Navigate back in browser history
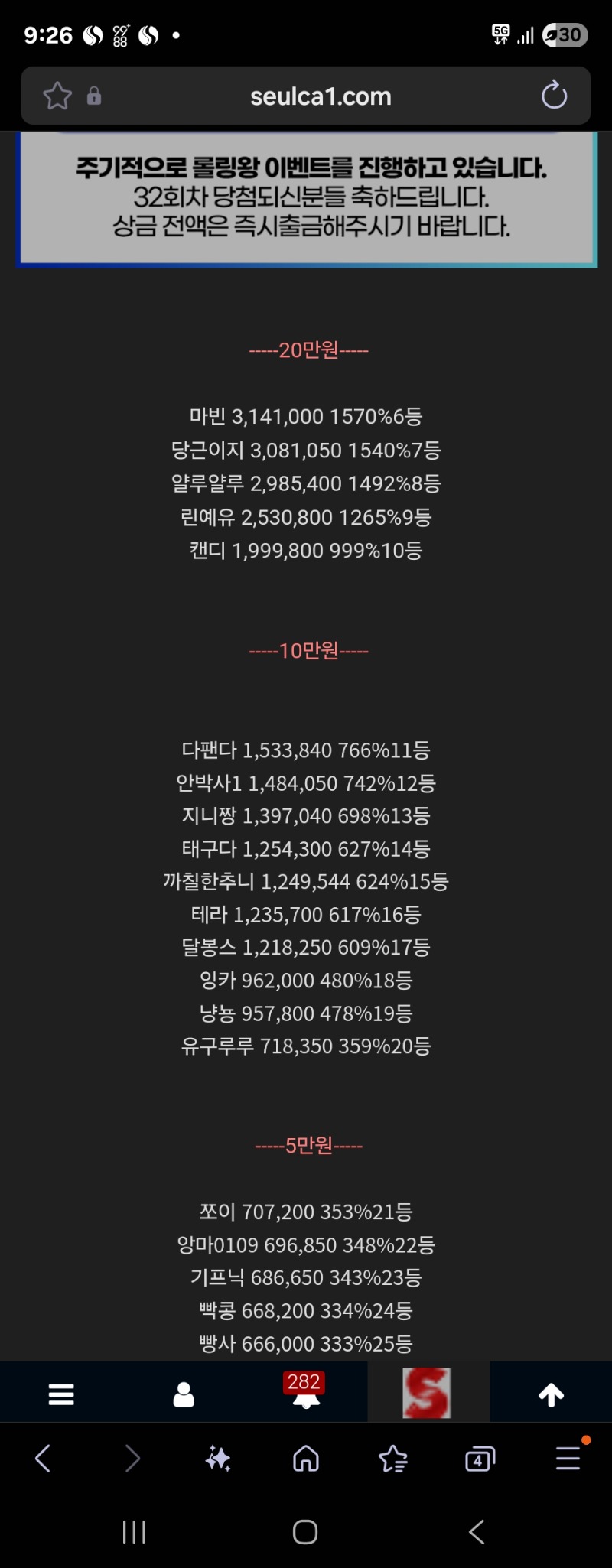Image resolution: width=612 pixels, height=1568 pixels. pyautogui.click(x=44, y=1458)
